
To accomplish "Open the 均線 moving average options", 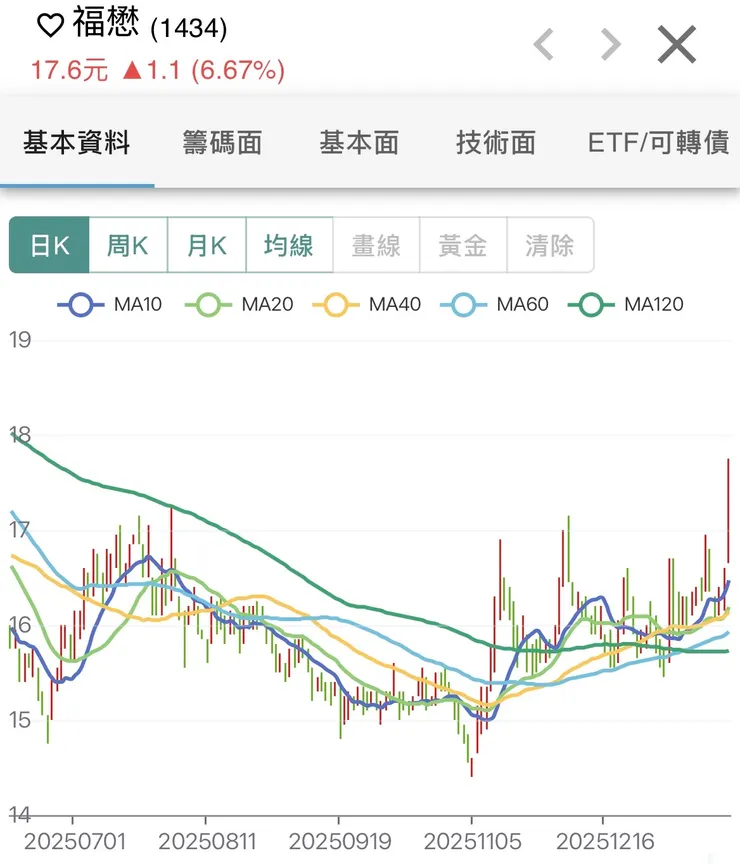I will (x=289, y=244).
